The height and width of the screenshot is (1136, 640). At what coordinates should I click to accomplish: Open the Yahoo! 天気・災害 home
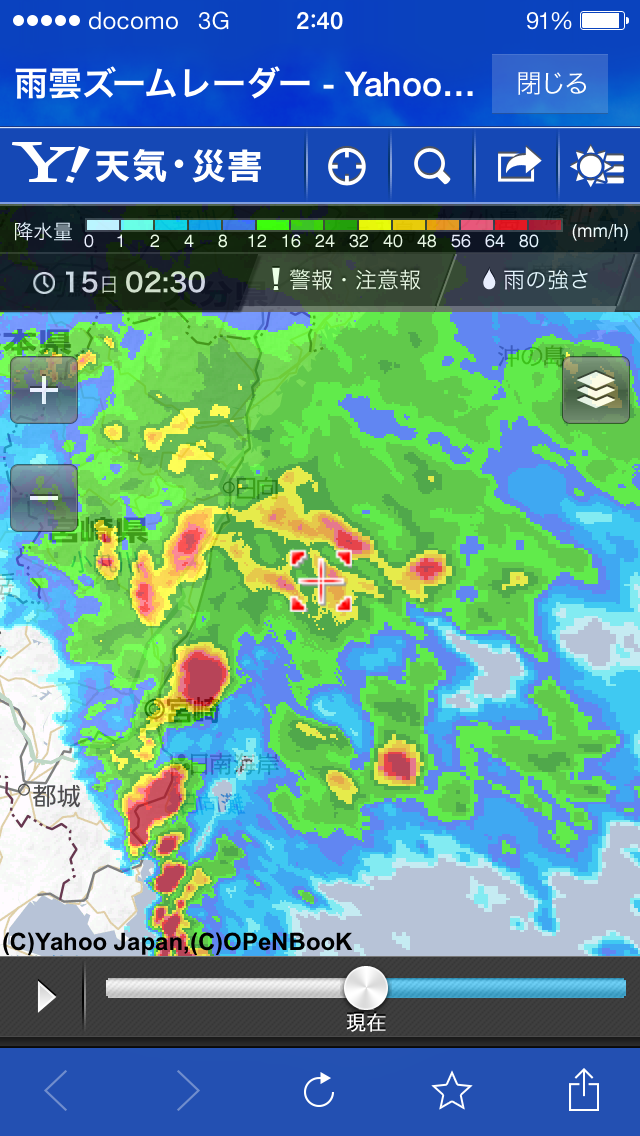click(137, 166)
